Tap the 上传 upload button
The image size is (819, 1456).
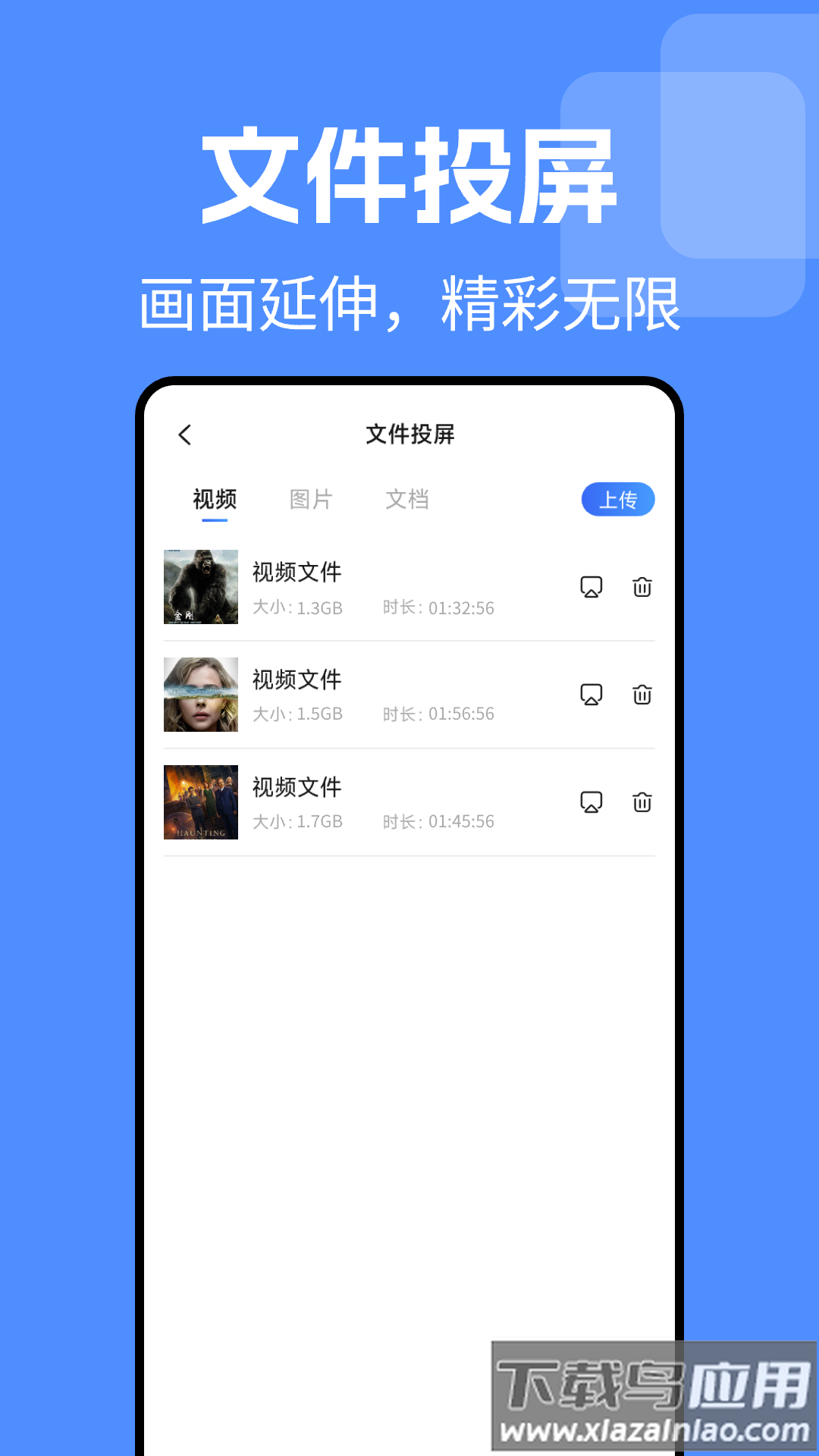click(618, 499)
